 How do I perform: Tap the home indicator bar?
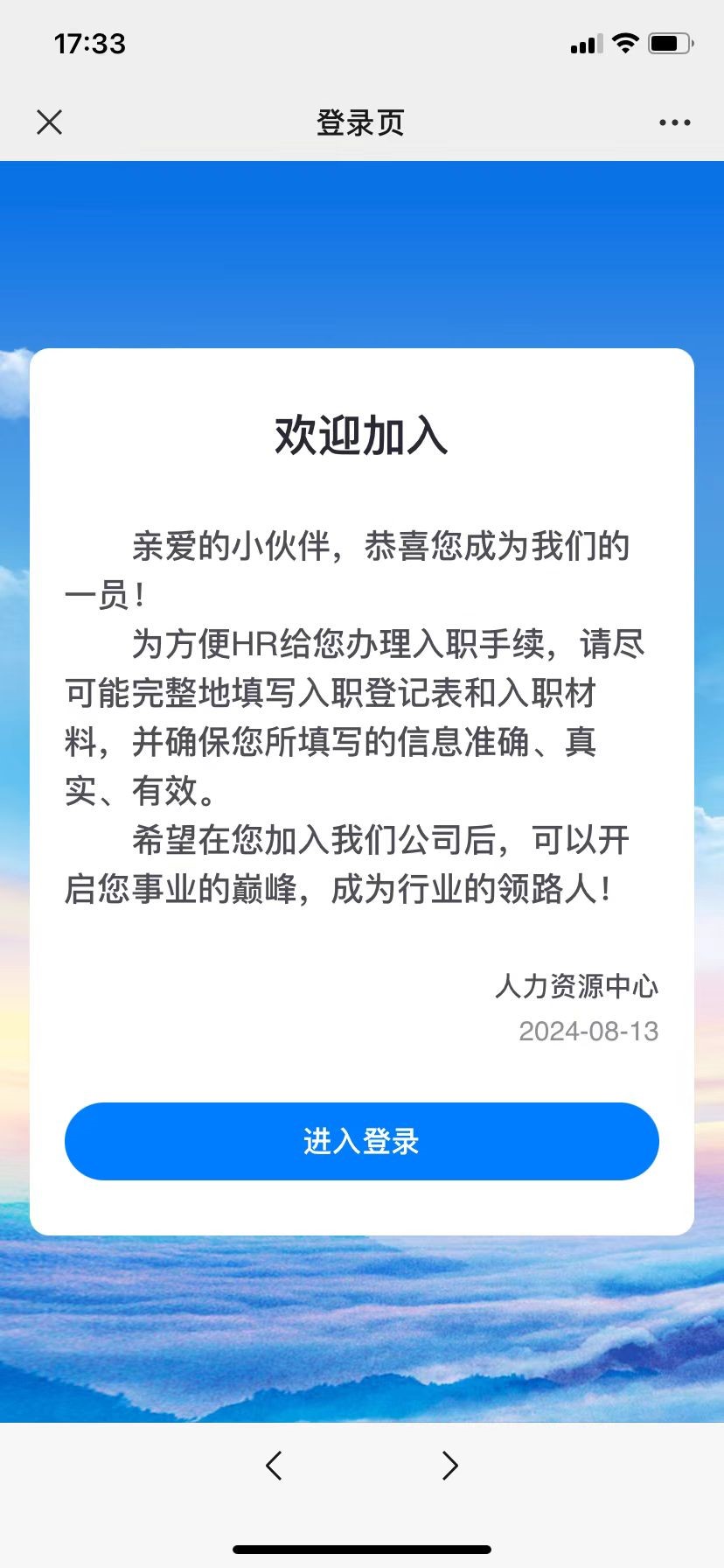(361, 1550)
